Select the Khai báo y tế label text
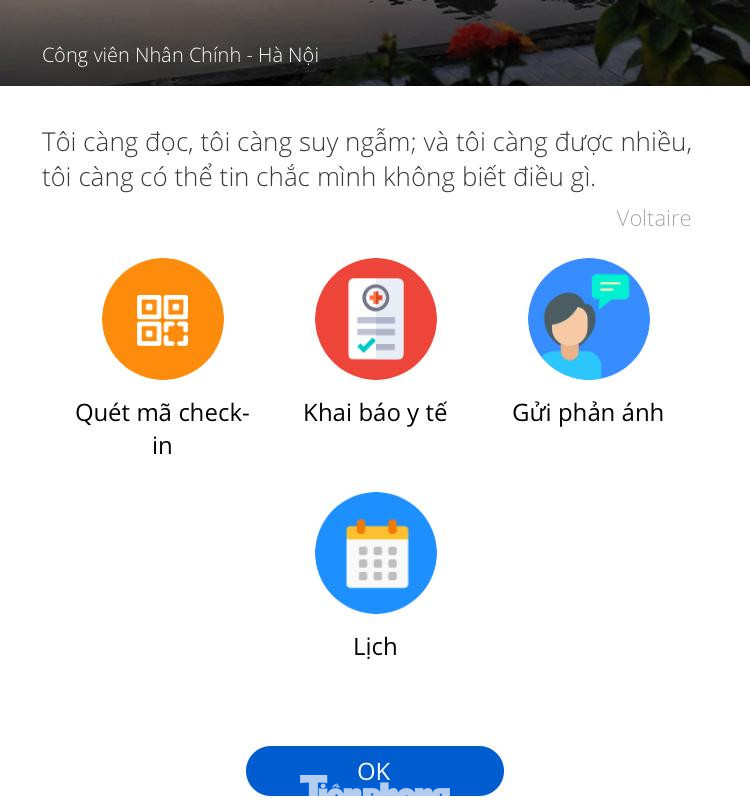Image resolution: width=750 pixels, height=809 pixels. [x=375, y=412]
